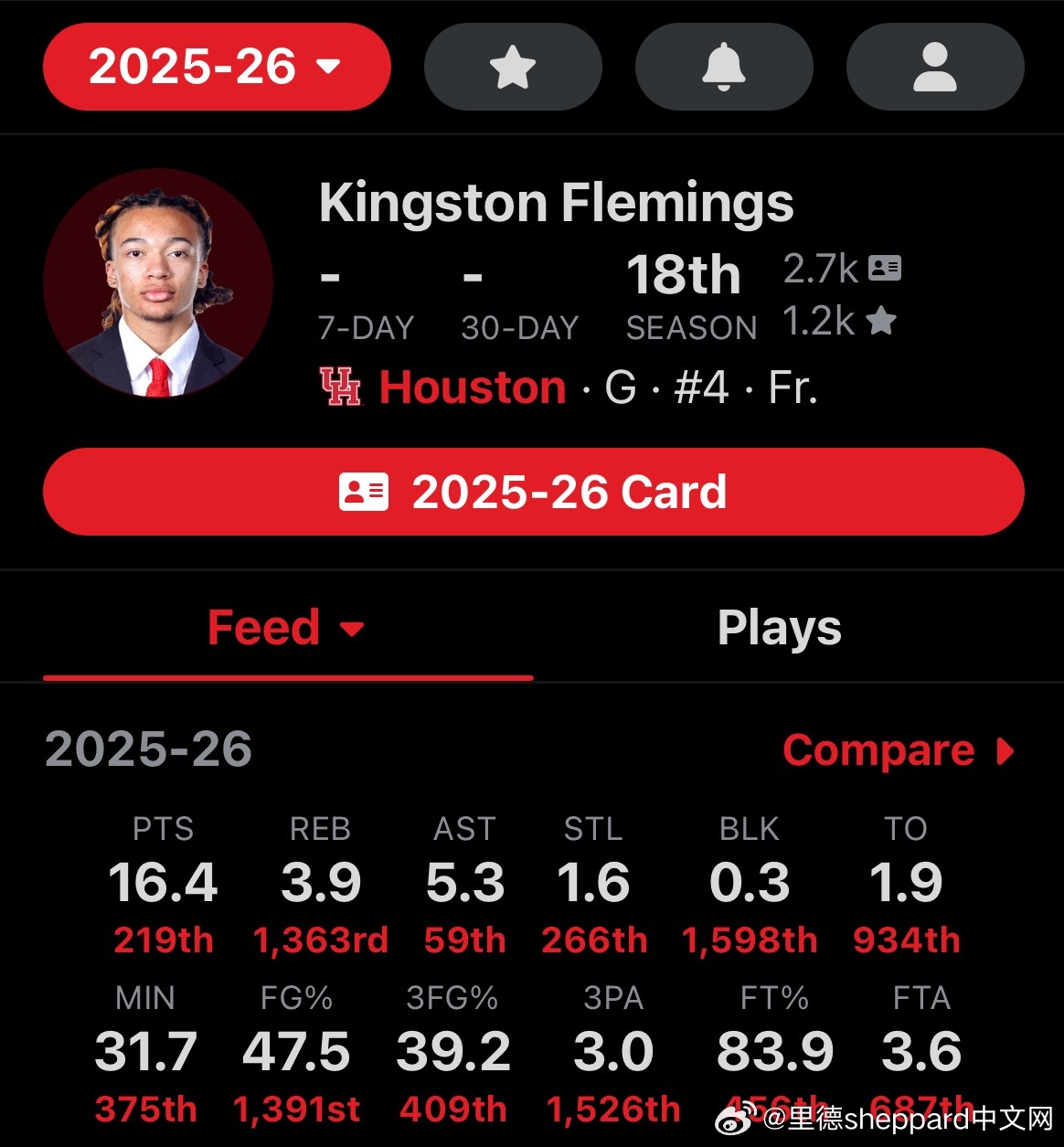Open the Houston team page

click(471, 388)
